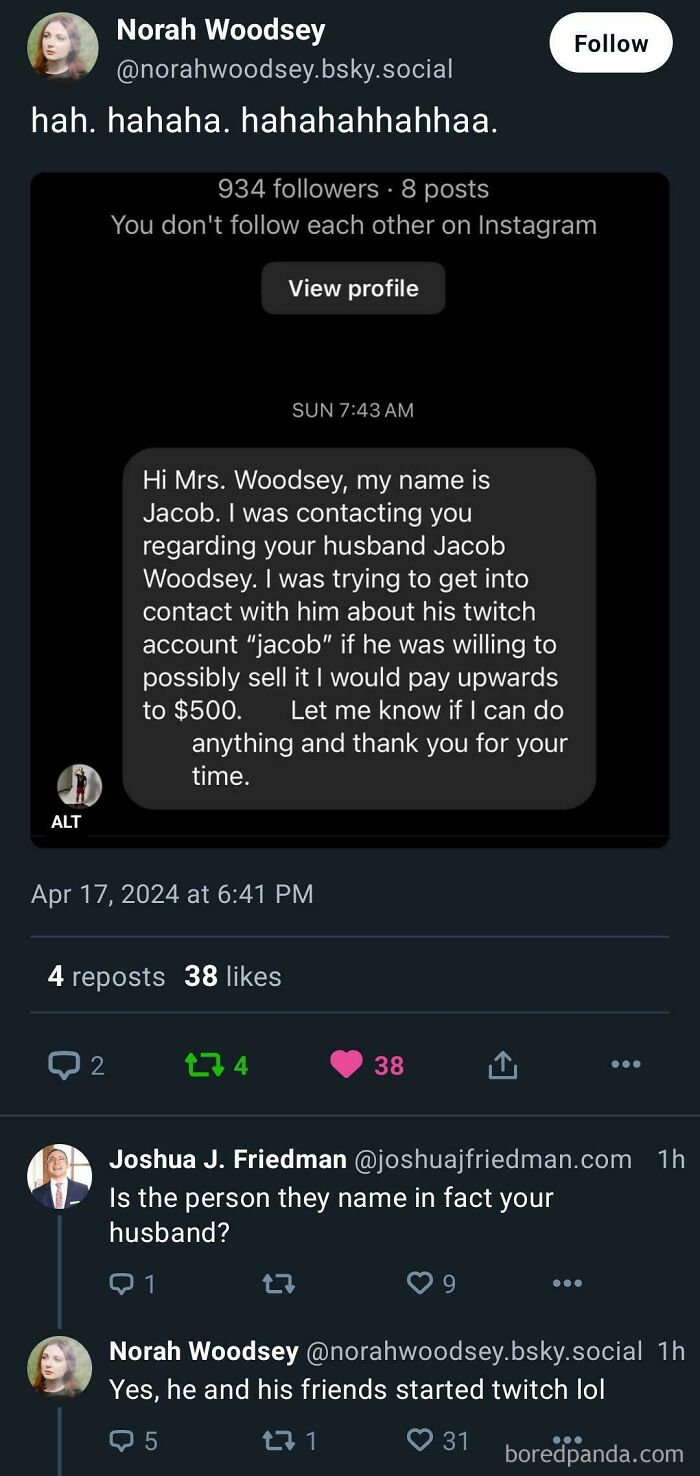Like Joshua J. Friedman's comment
700x1476 pixels.
coord(420,1283)
